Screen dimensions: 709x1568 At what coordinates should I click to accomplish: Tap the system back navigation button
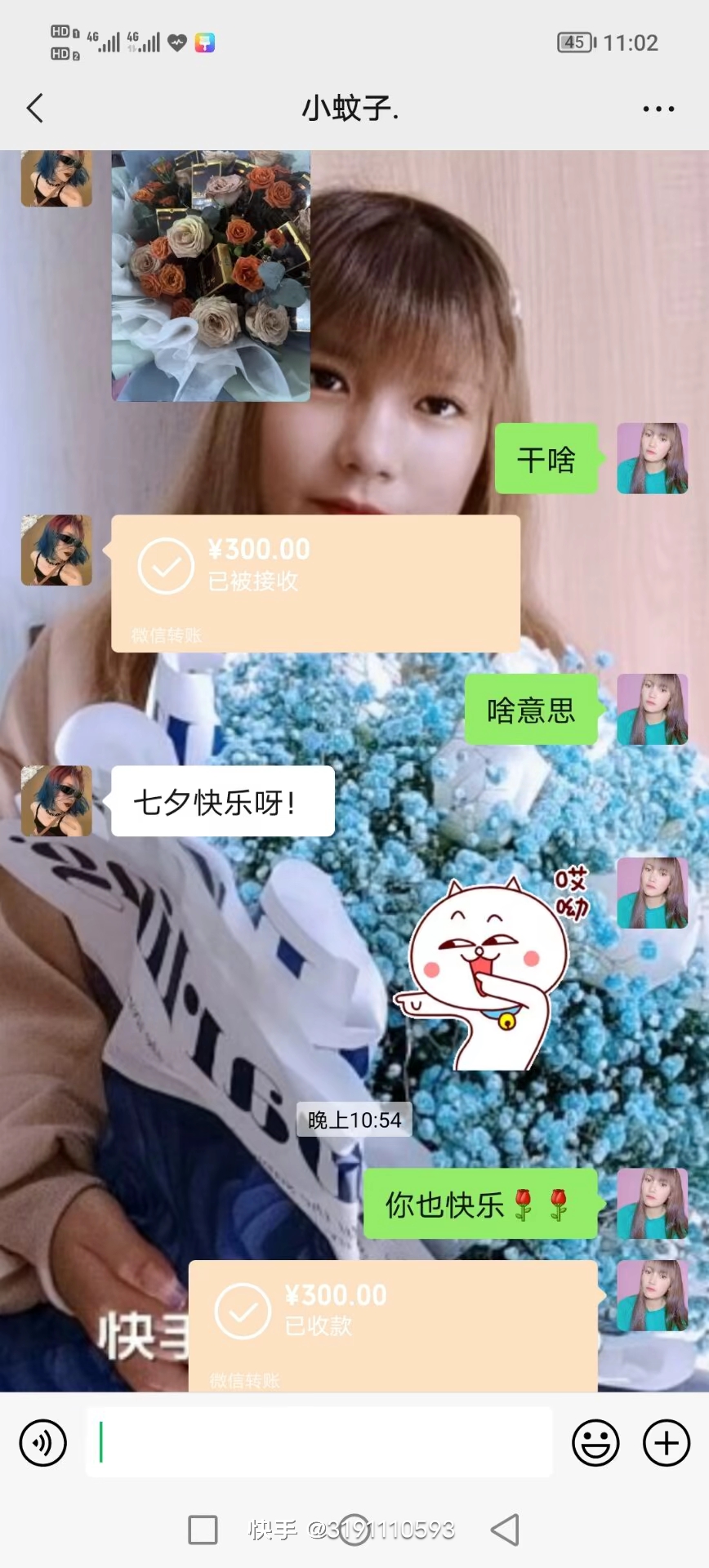505,1530
